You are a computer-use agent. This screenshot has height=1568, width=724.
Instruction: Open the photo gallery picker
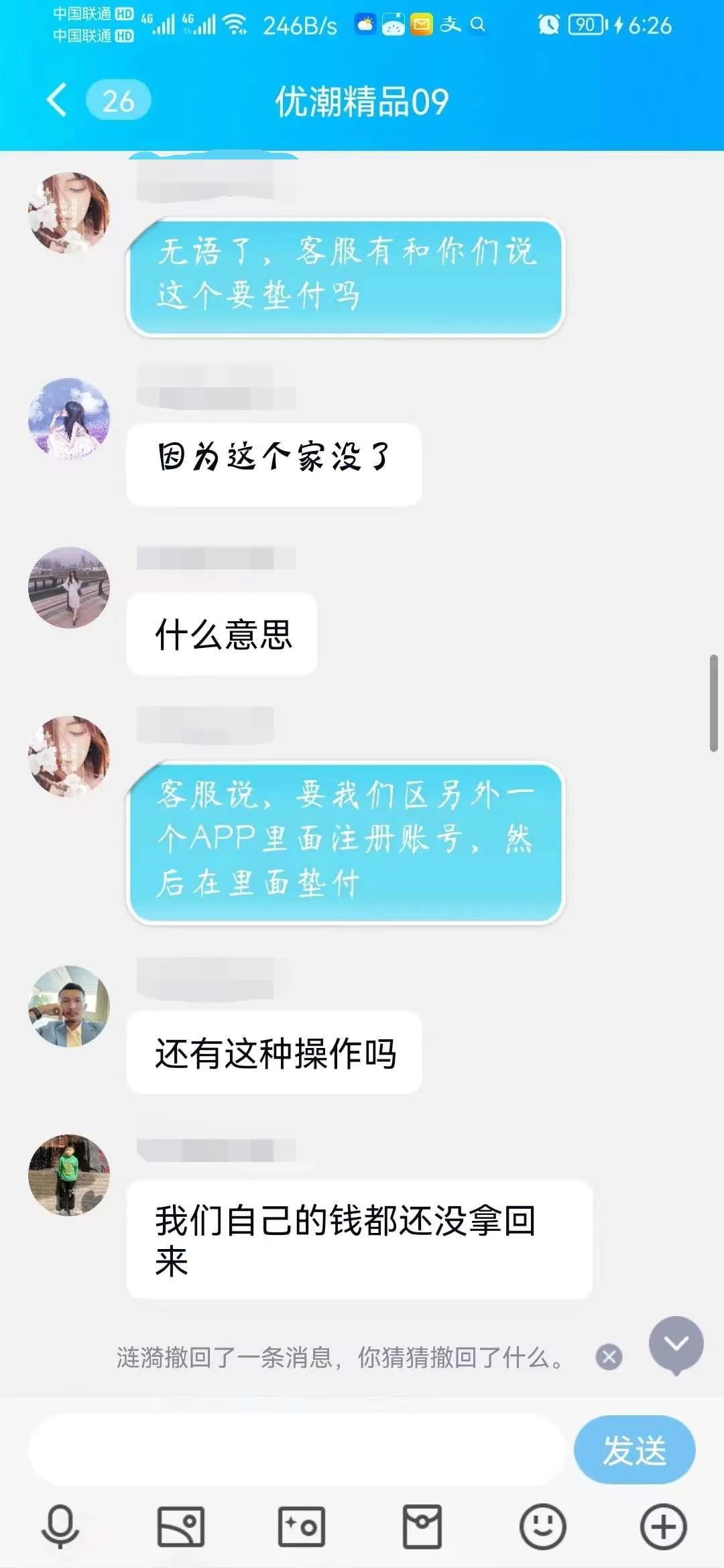(x=180, y=1526)
